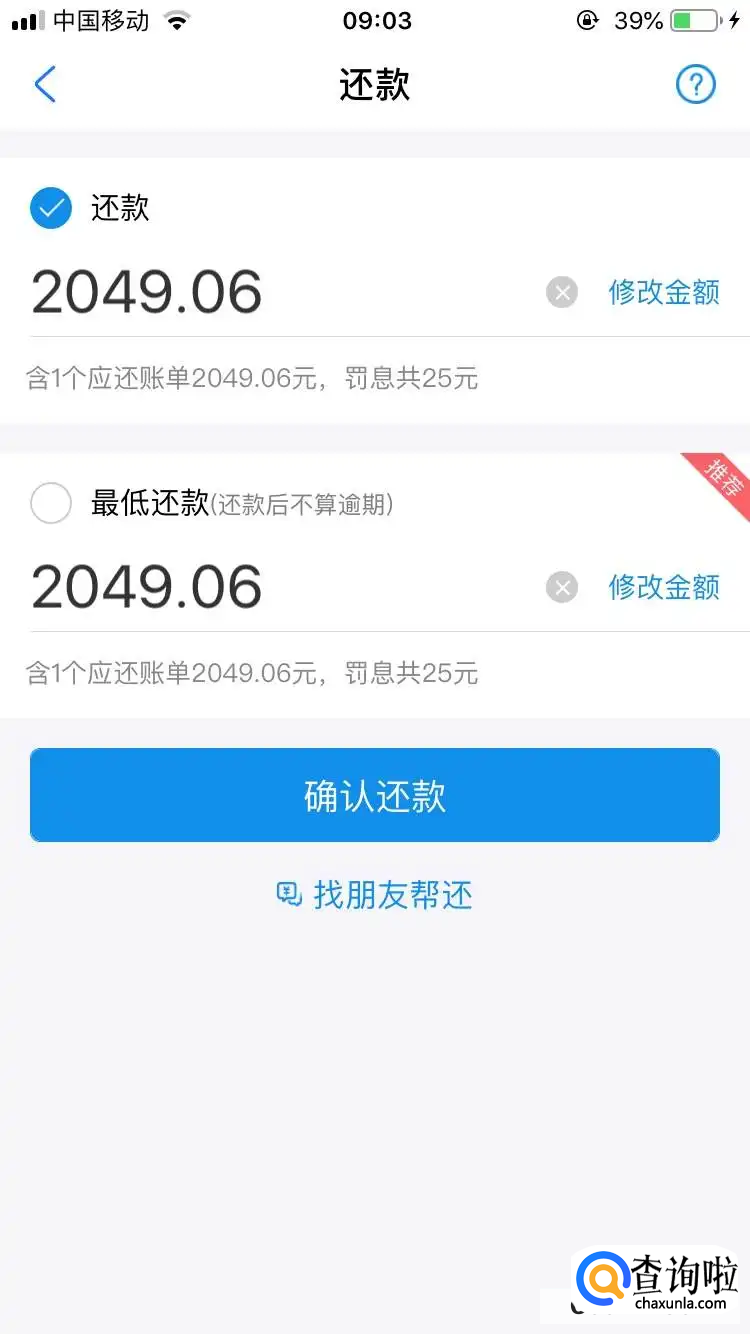Open the 修改金额 amount editor for minimum repayment

click(663, 587)
